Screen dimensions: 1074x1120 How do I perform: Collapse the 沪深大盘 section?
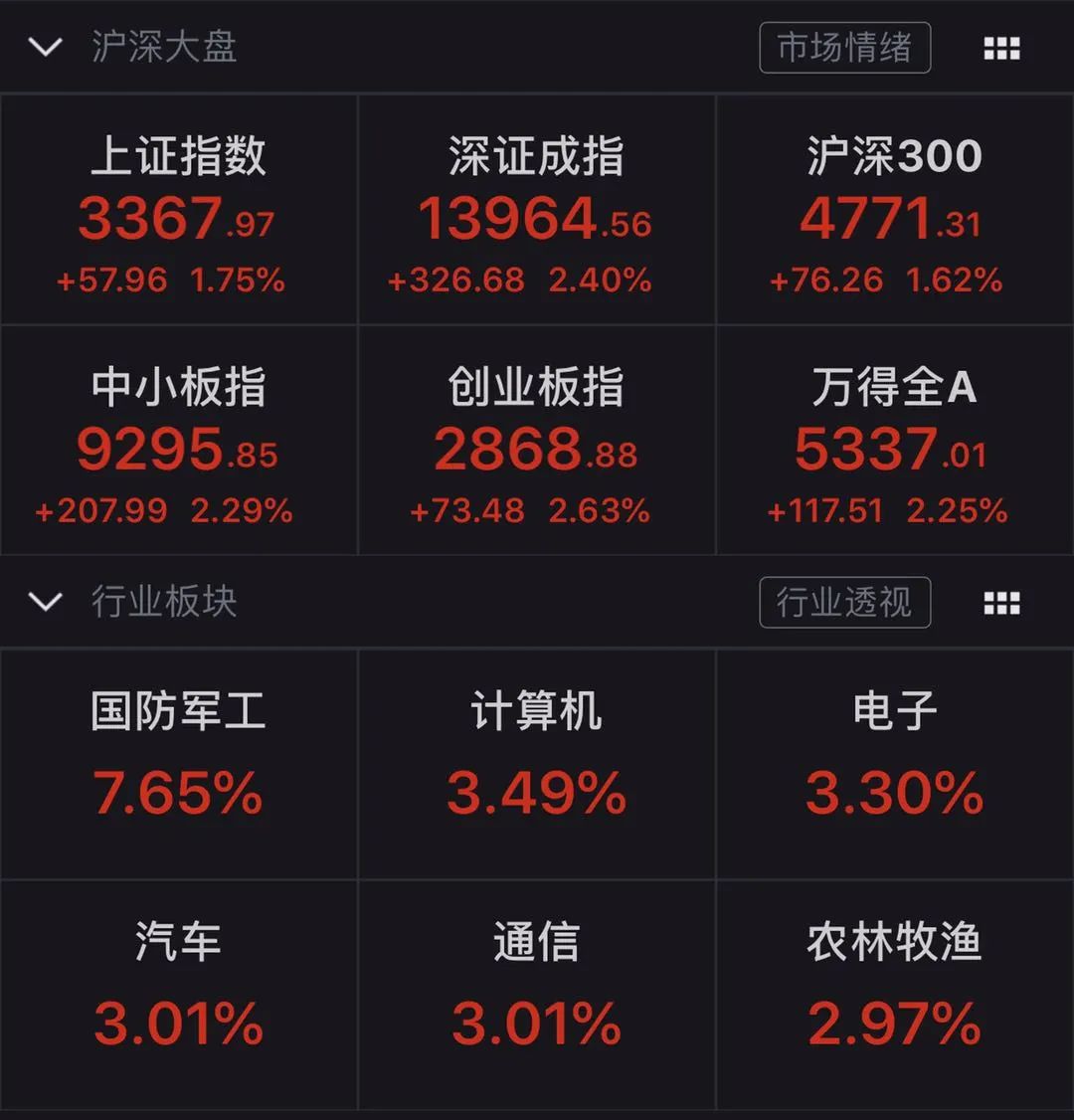point(46,47)
